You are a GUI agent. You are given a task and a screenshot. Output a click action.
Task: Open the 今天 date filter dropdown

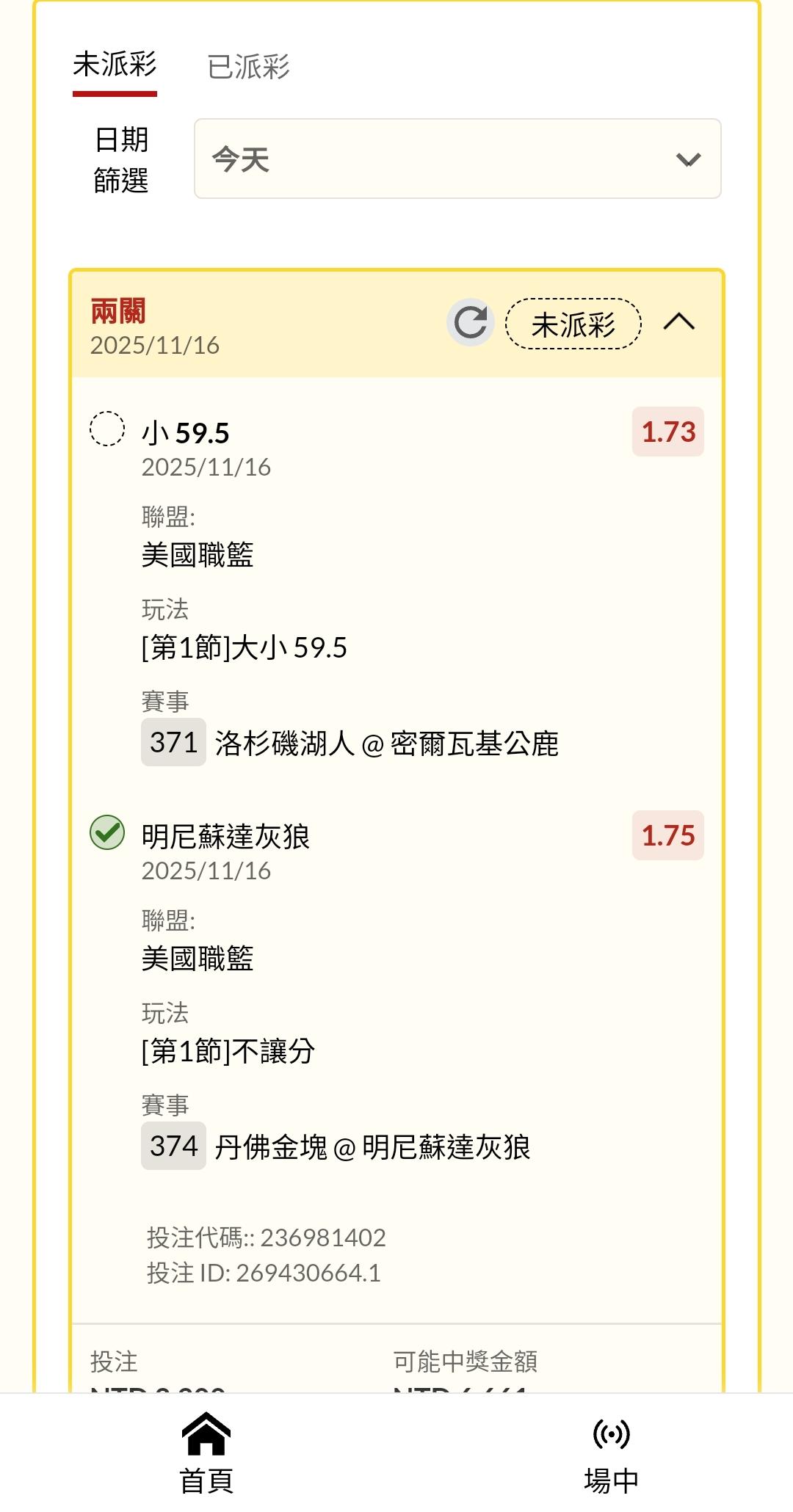click(457, 159)
